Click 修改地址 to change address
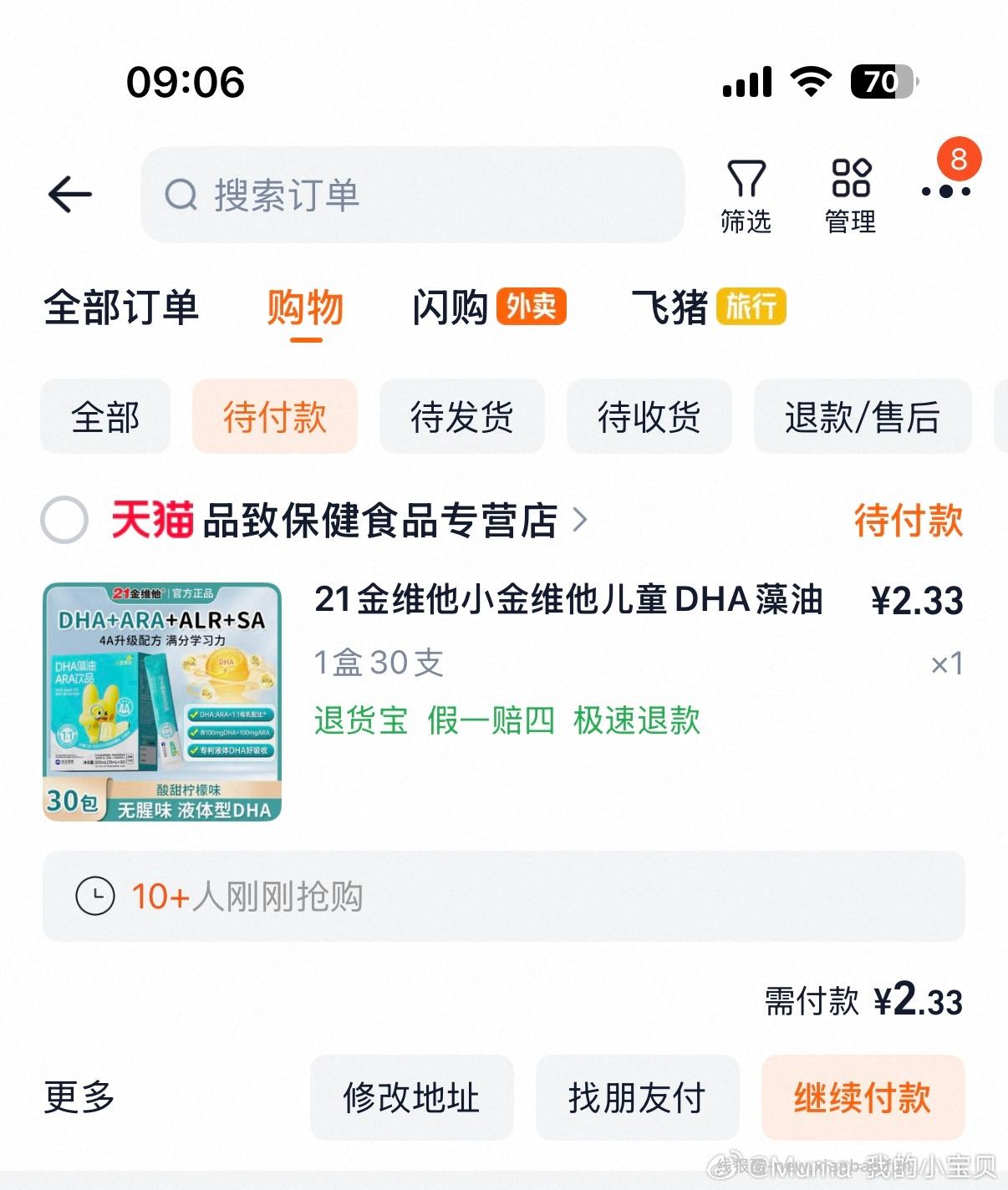Viewport: 1008px width, 1190px height. click(x=411, y=1099)
